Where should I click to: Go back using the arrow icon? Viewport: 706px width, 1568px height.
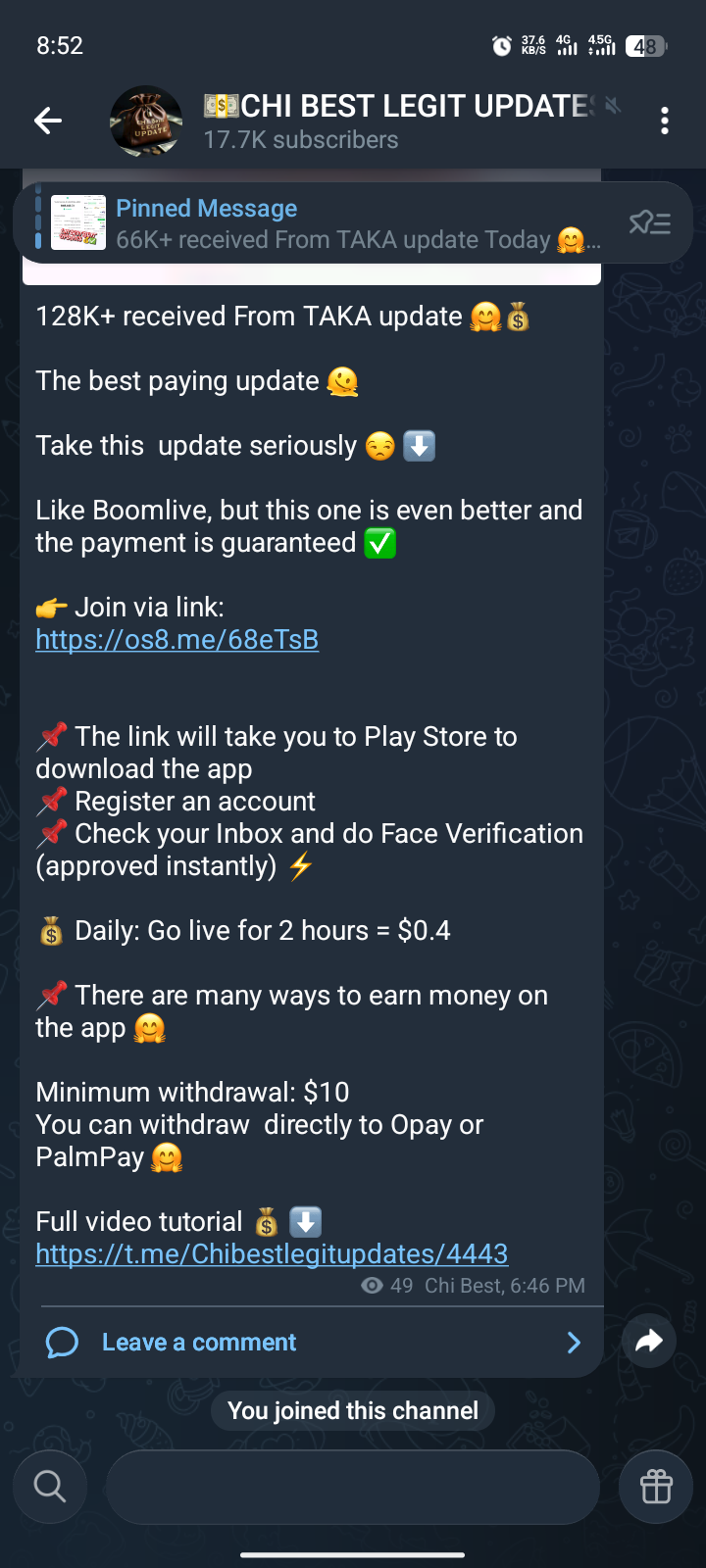click(x=48, y=121)
